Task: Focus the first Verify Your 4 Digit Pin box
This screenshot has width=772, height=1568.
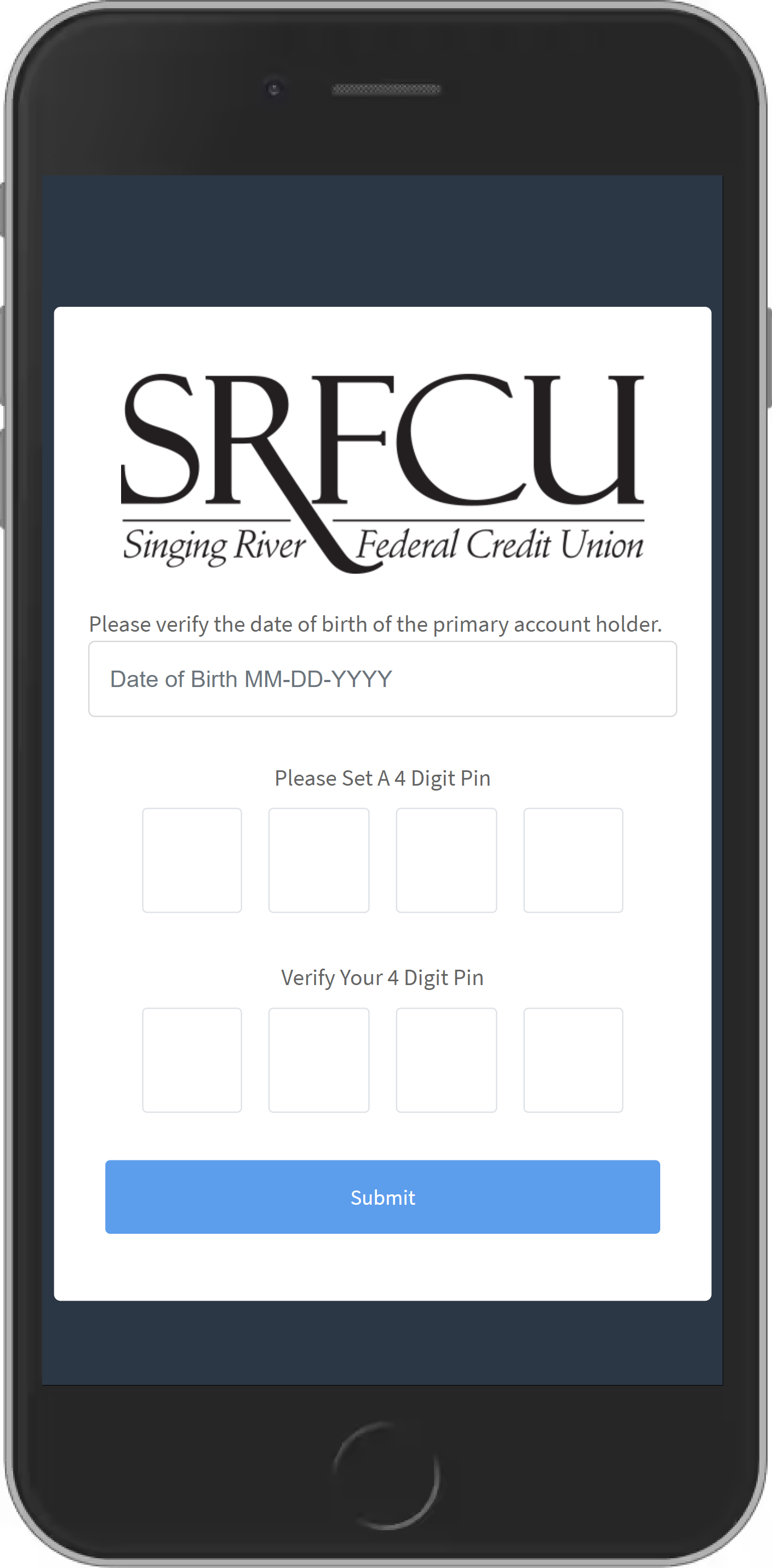Action: click(x=192, y=1060)
